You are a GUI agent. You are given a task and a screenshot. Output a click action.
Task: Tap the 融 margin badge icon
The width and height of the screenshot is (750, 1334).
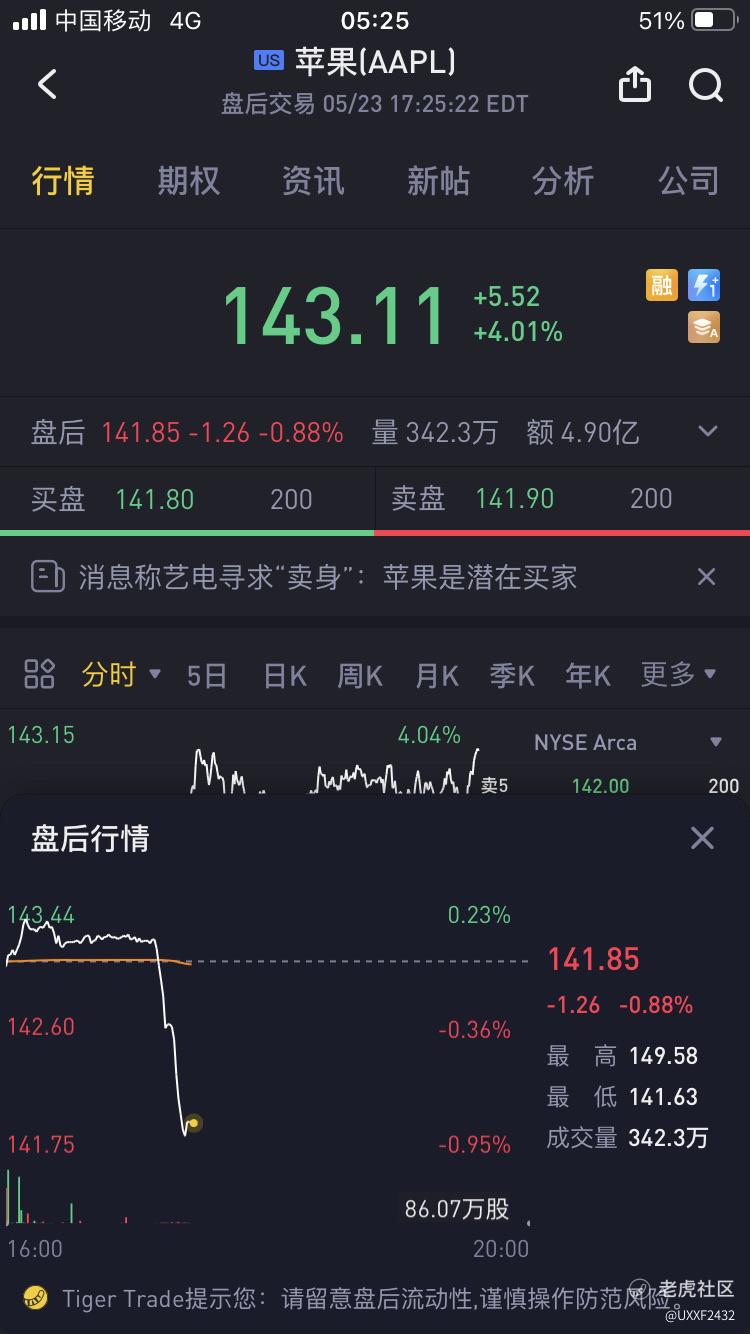[662, 286]
